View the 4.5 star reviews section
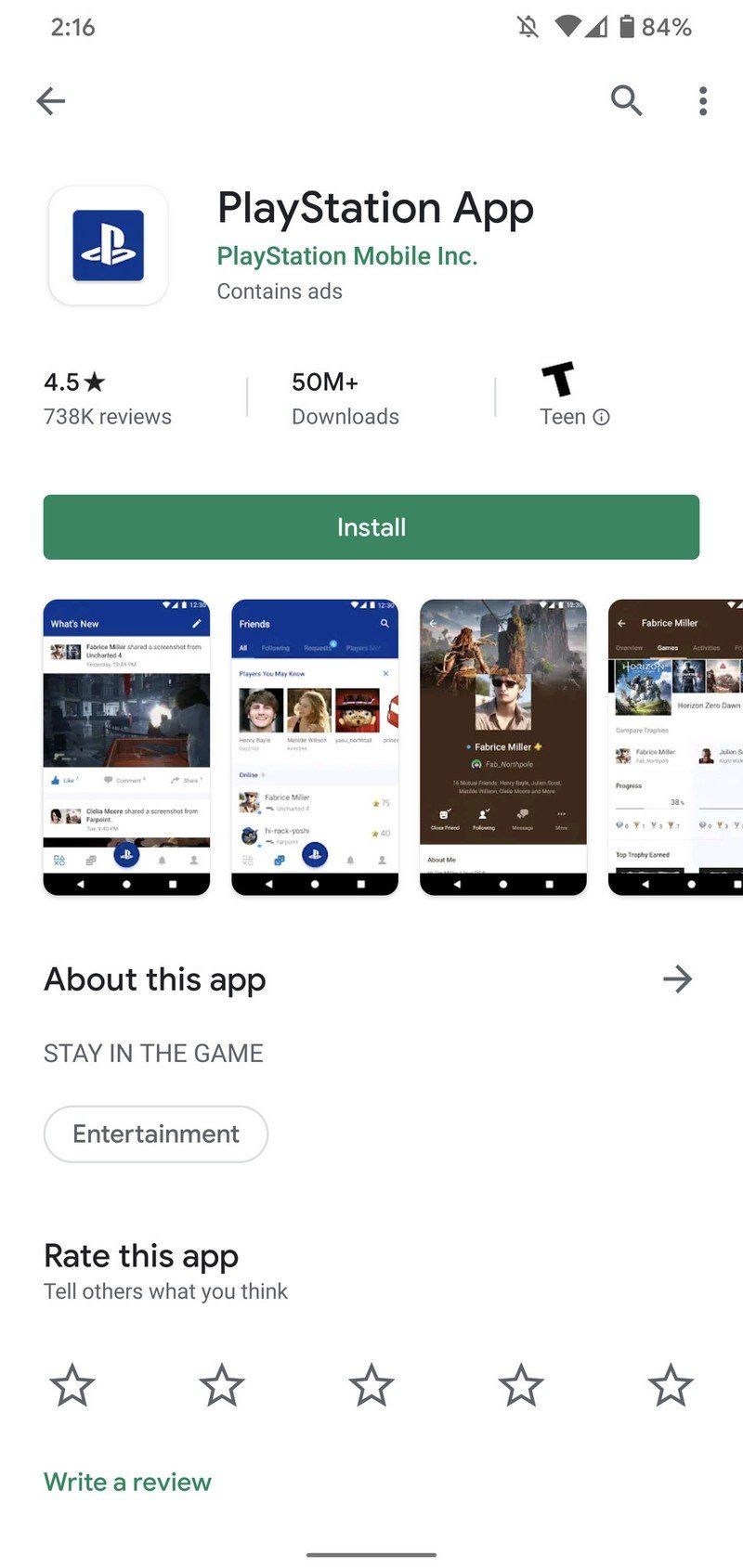 108,399
